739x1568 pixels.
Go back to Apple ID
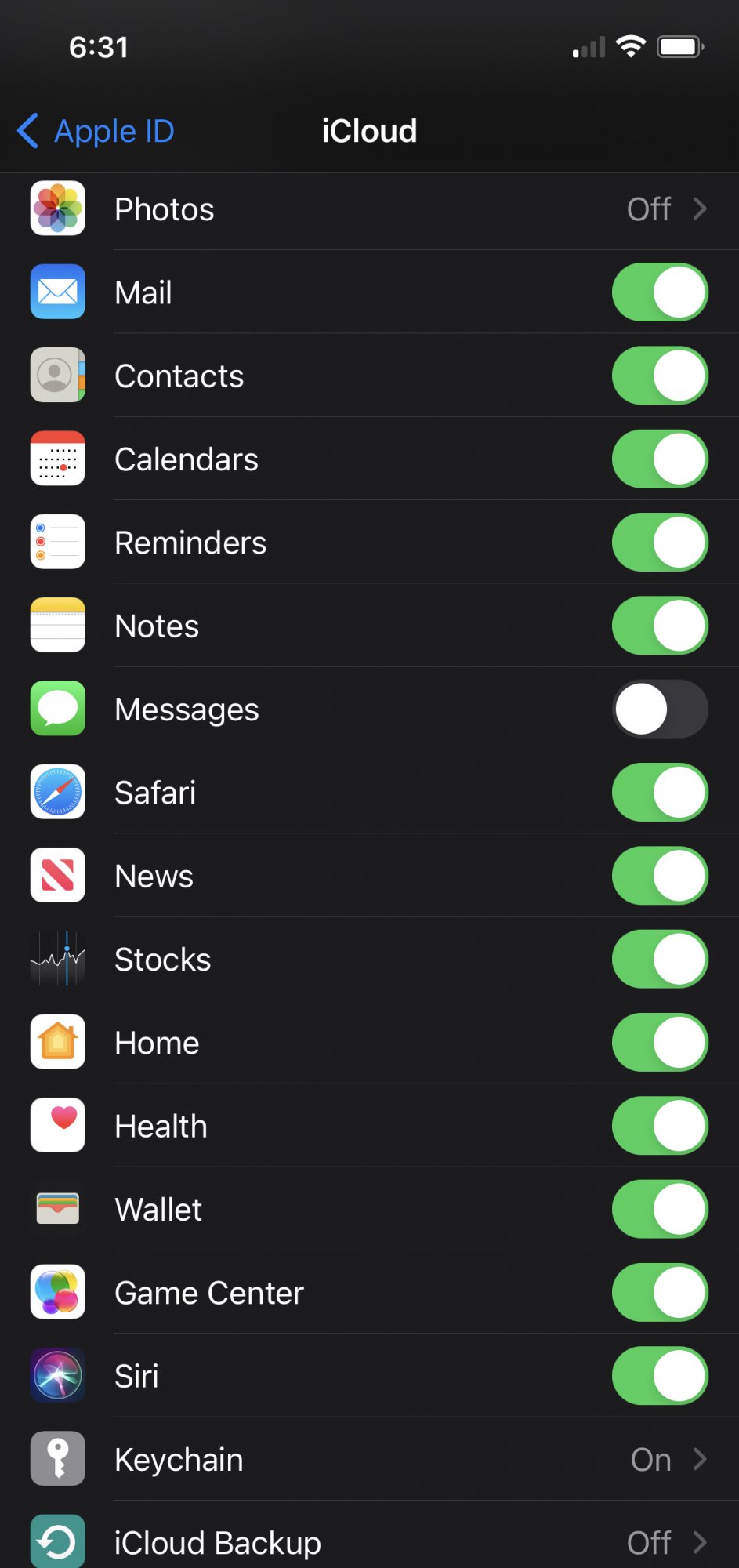coord(96,131)
